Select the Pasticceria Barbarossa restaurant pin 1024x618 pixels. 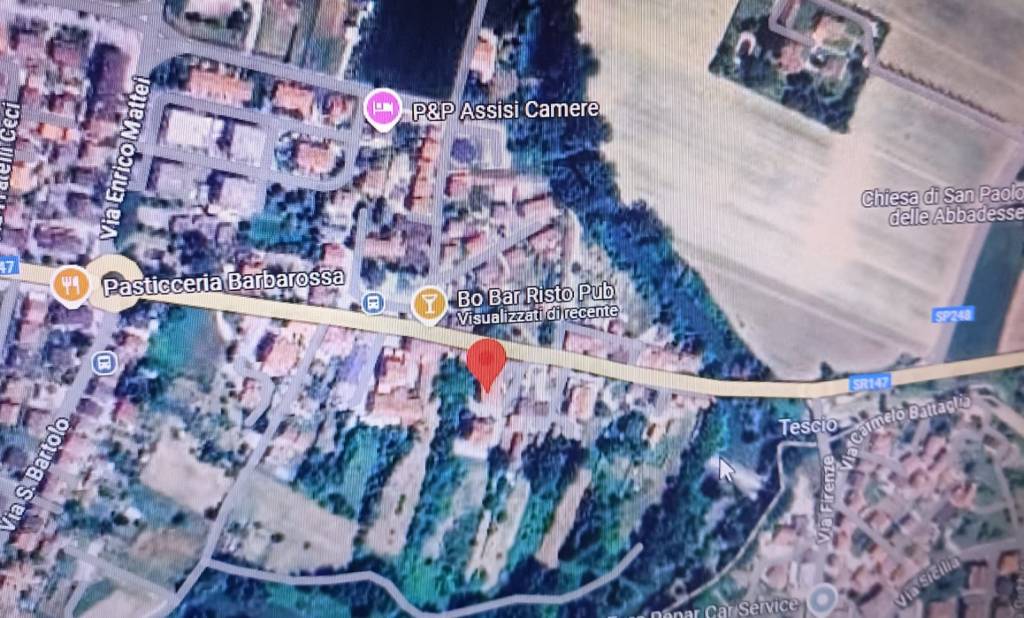coord(69,285)
